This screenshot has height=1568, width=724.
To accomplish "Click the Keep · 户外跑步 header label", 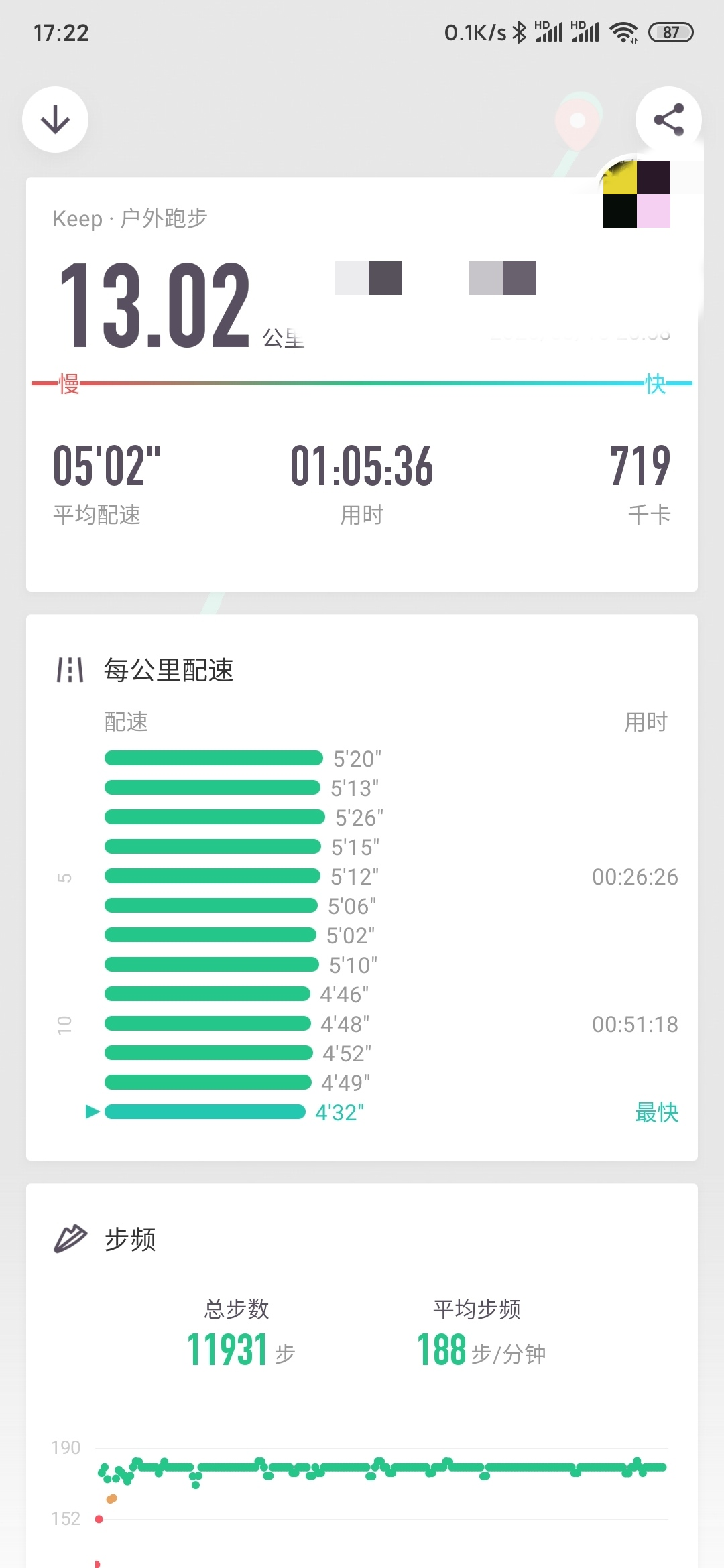I will [131, 218].
